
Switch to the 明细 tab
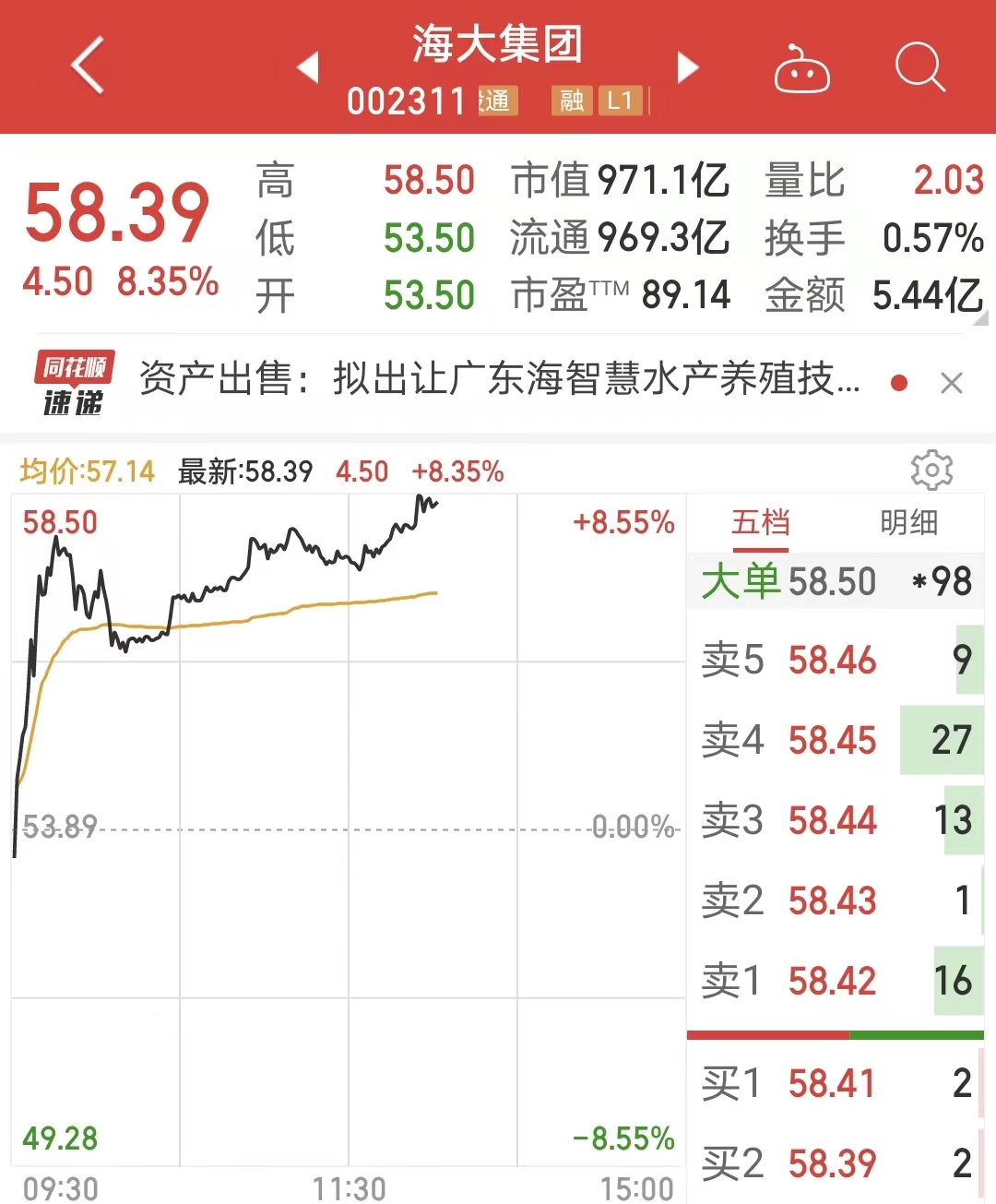click(x=908, y=523)
